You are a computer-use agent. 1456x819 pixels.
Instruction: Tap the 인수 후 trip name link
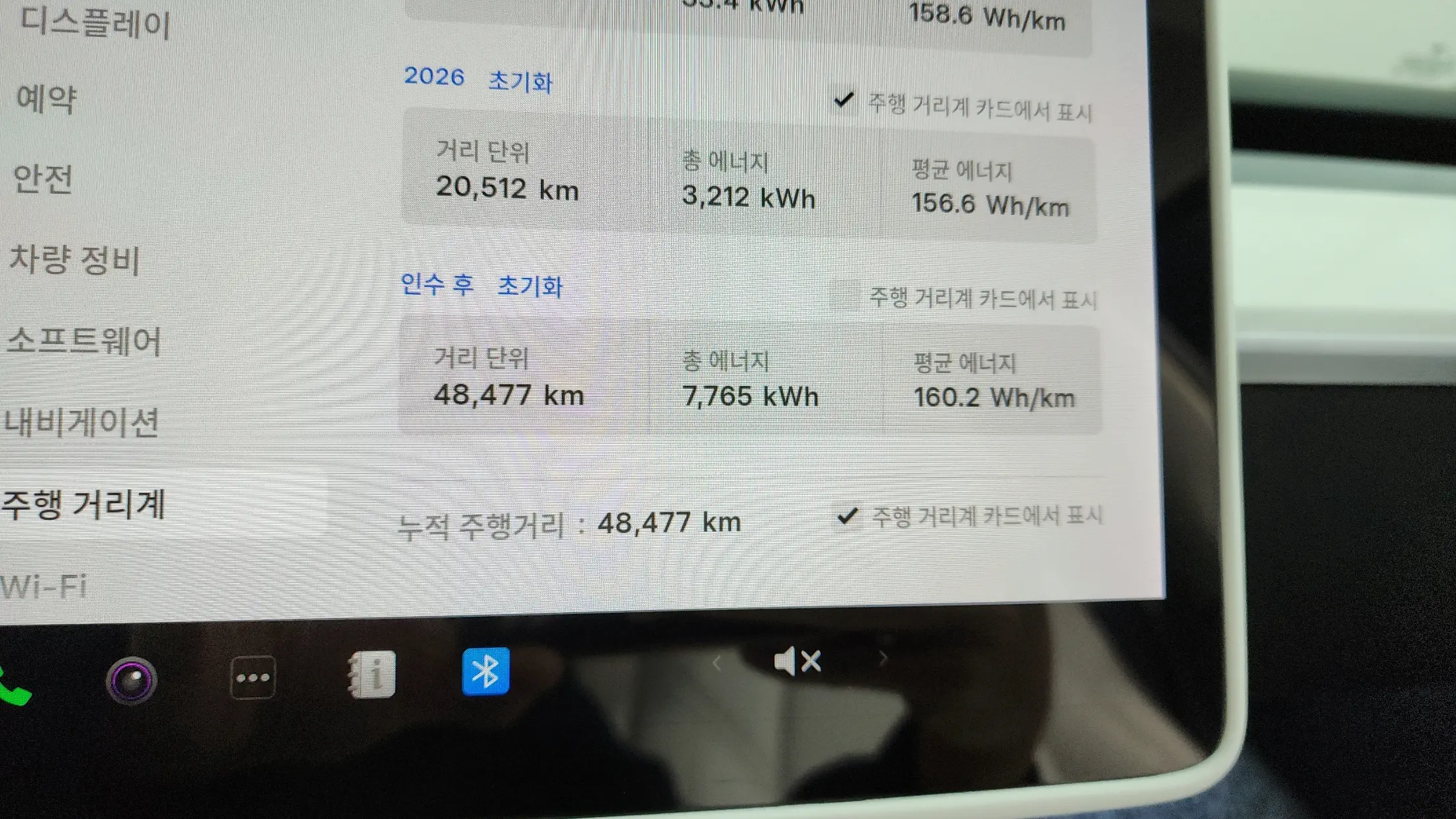click(x=437, y=284)
